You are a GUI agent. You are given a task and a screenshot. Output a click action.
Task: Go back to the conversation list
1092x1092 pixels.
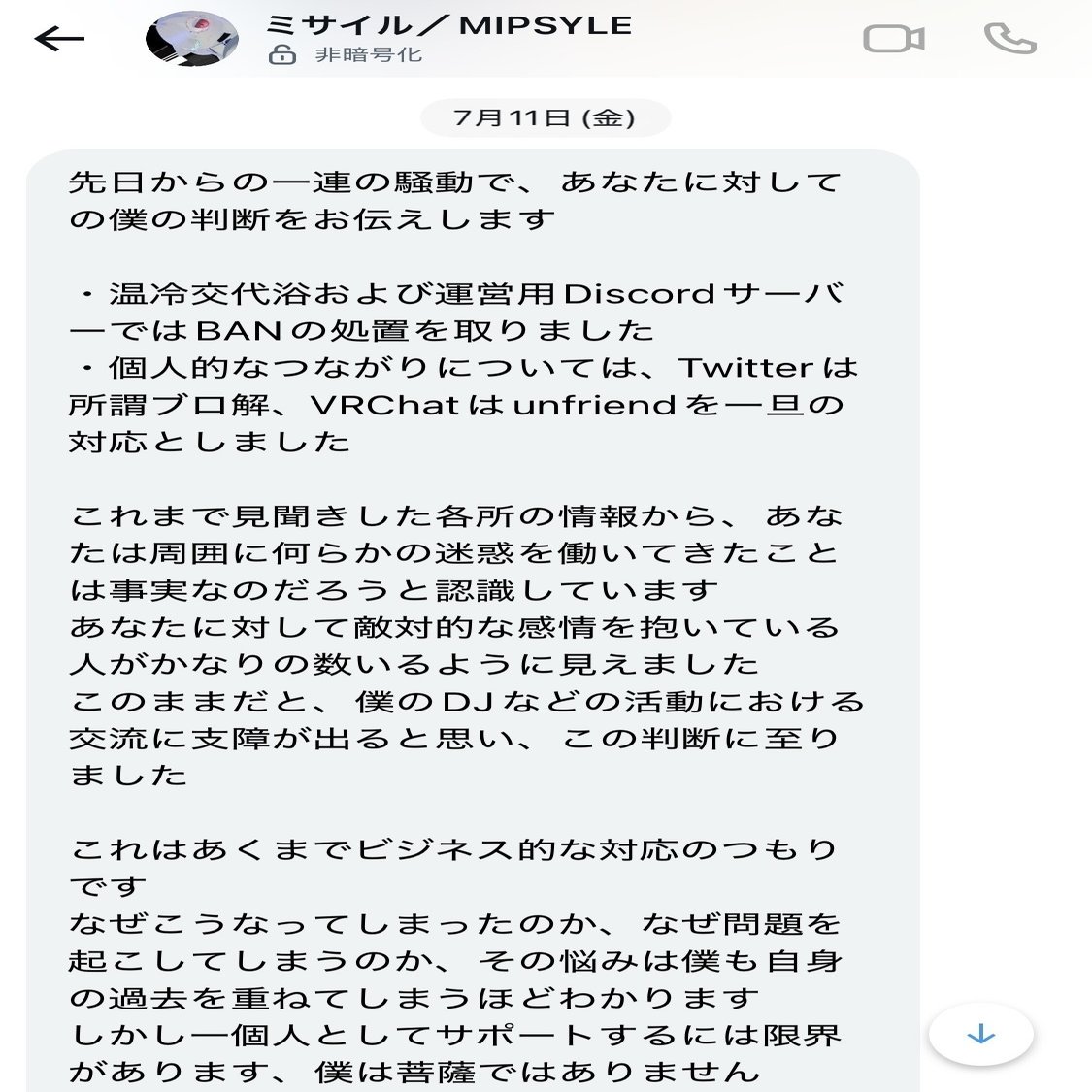59,39
